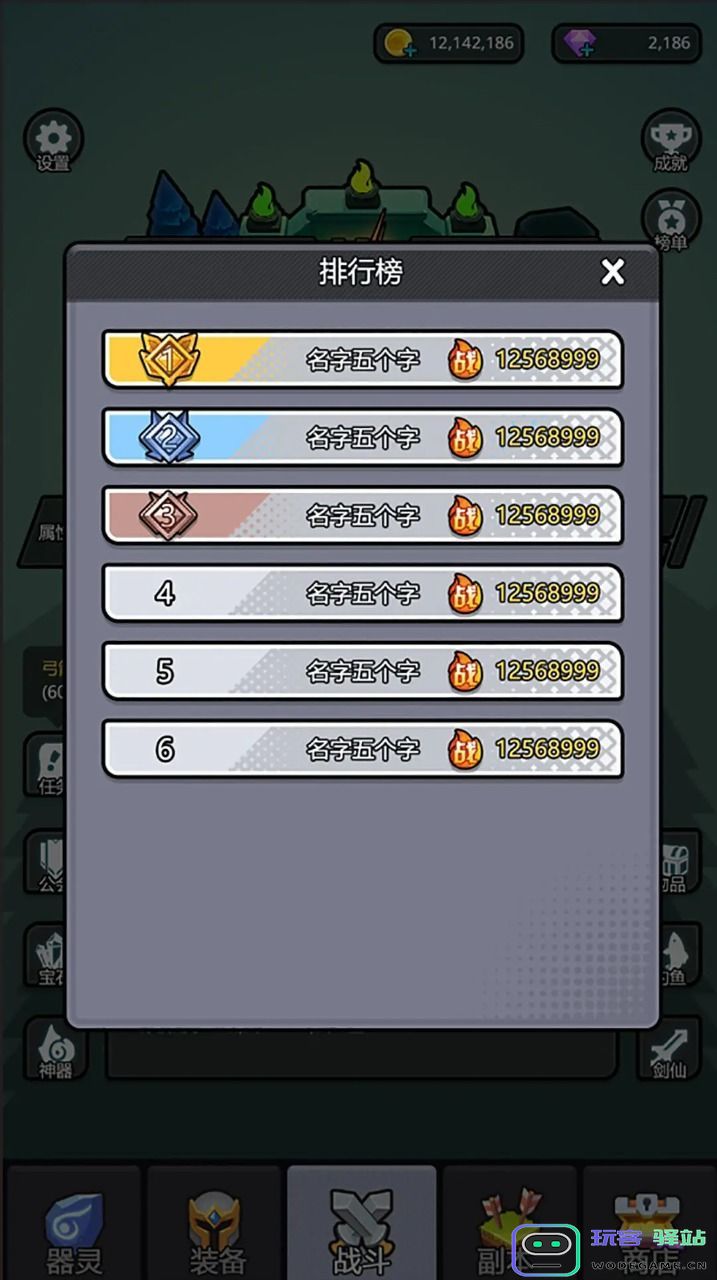Select the rank 4 leaderboard row
Screen dimensions: 717x1280
click(x=363, y=593)
